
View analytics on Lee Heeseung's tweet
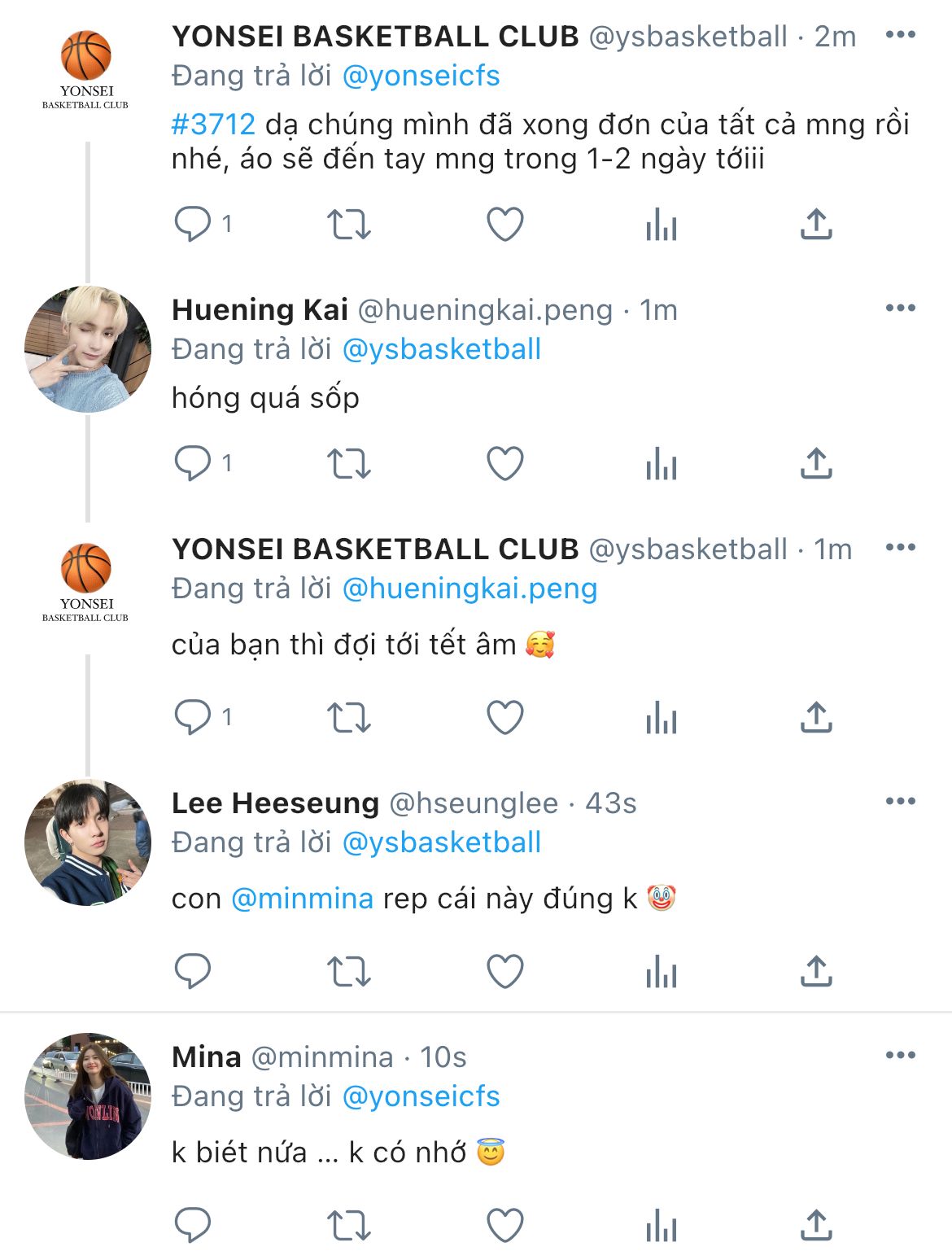point(661,971)
